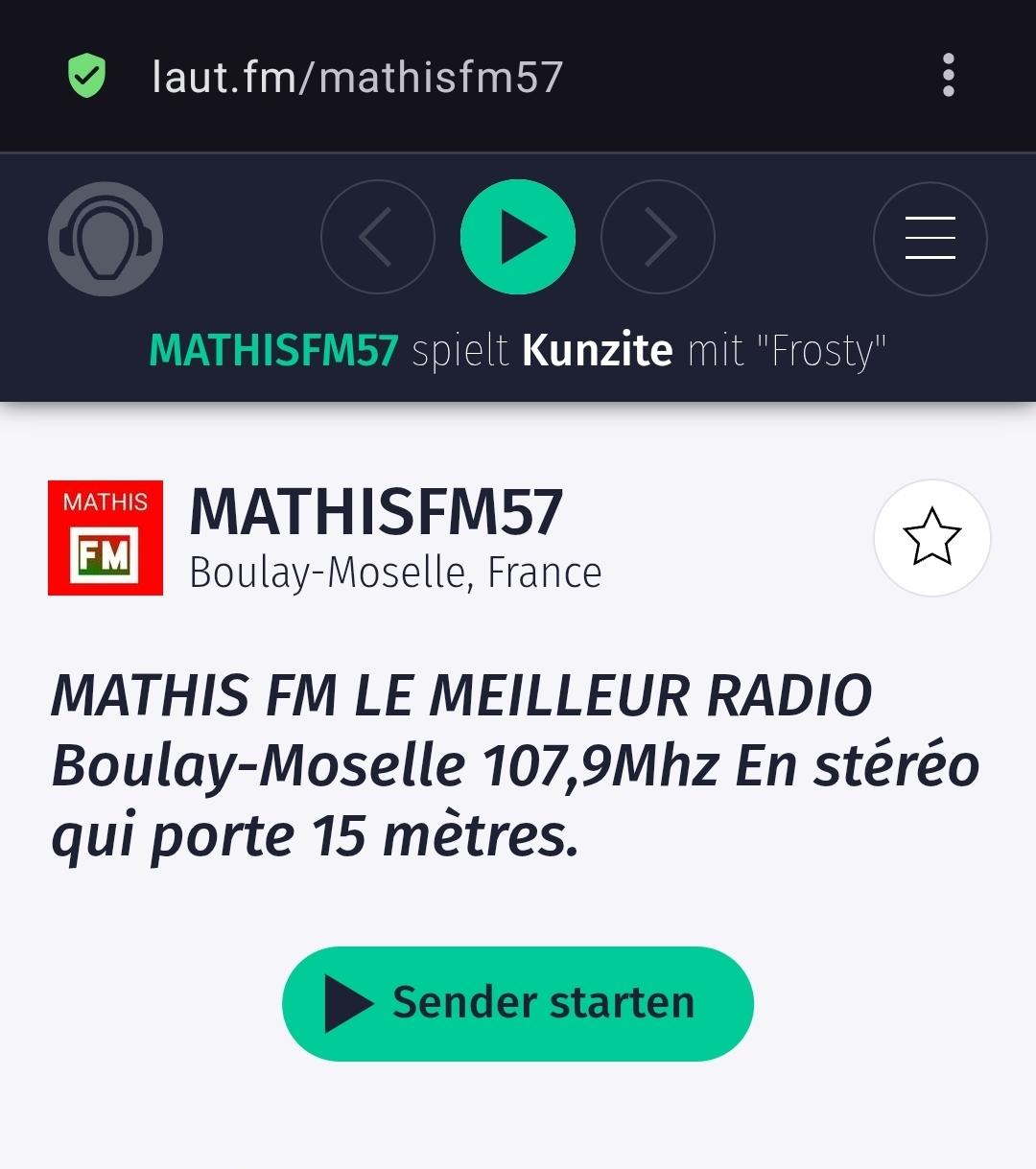Tap the laut.fm/mathisfm57 address bar
Image resolution: width=1036 pixels, height=1169 pixels.
357,77
